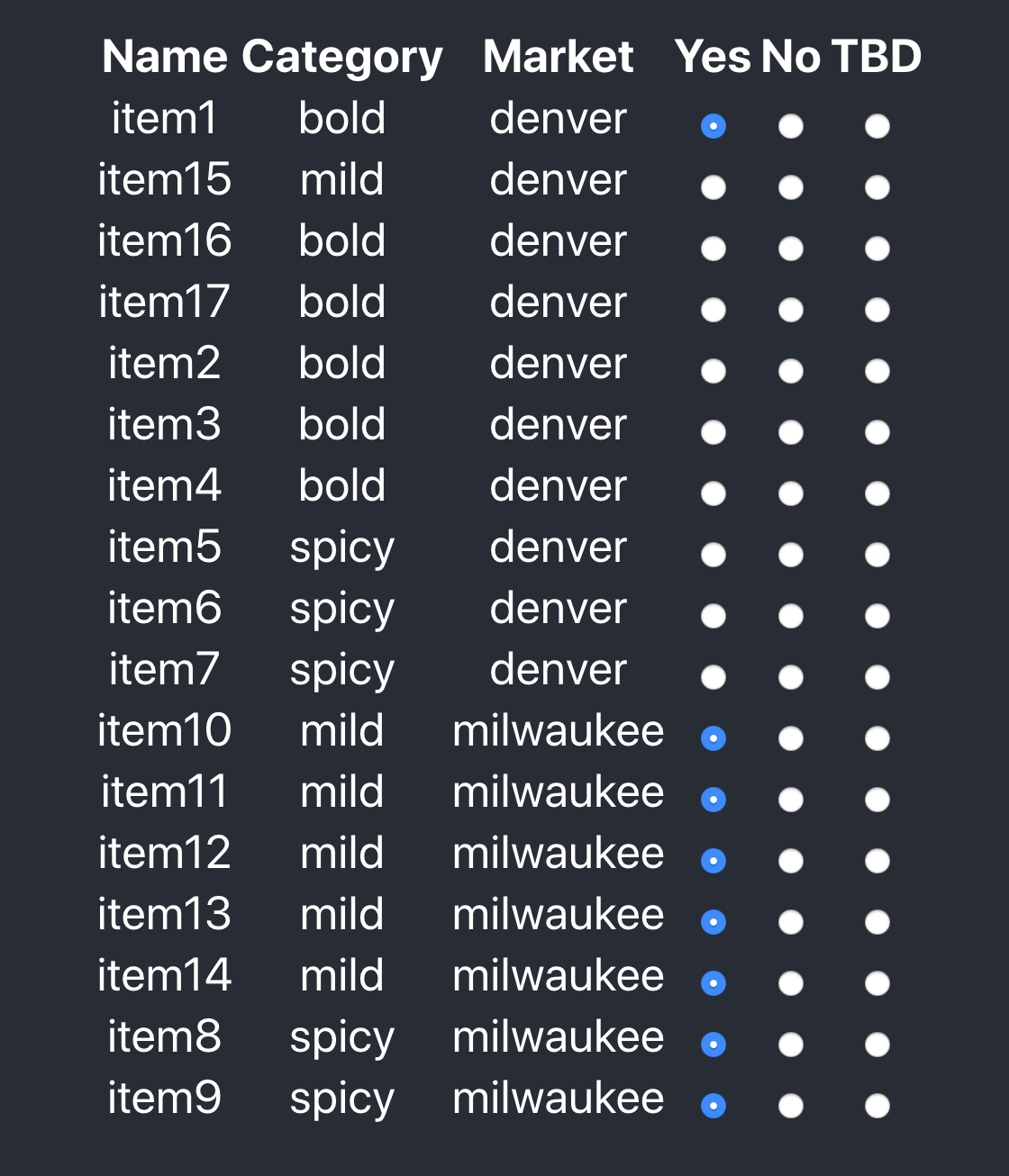Sort by the Category column header
This screenshot has height=1176, width=1009.
click(x=342, y=56)
